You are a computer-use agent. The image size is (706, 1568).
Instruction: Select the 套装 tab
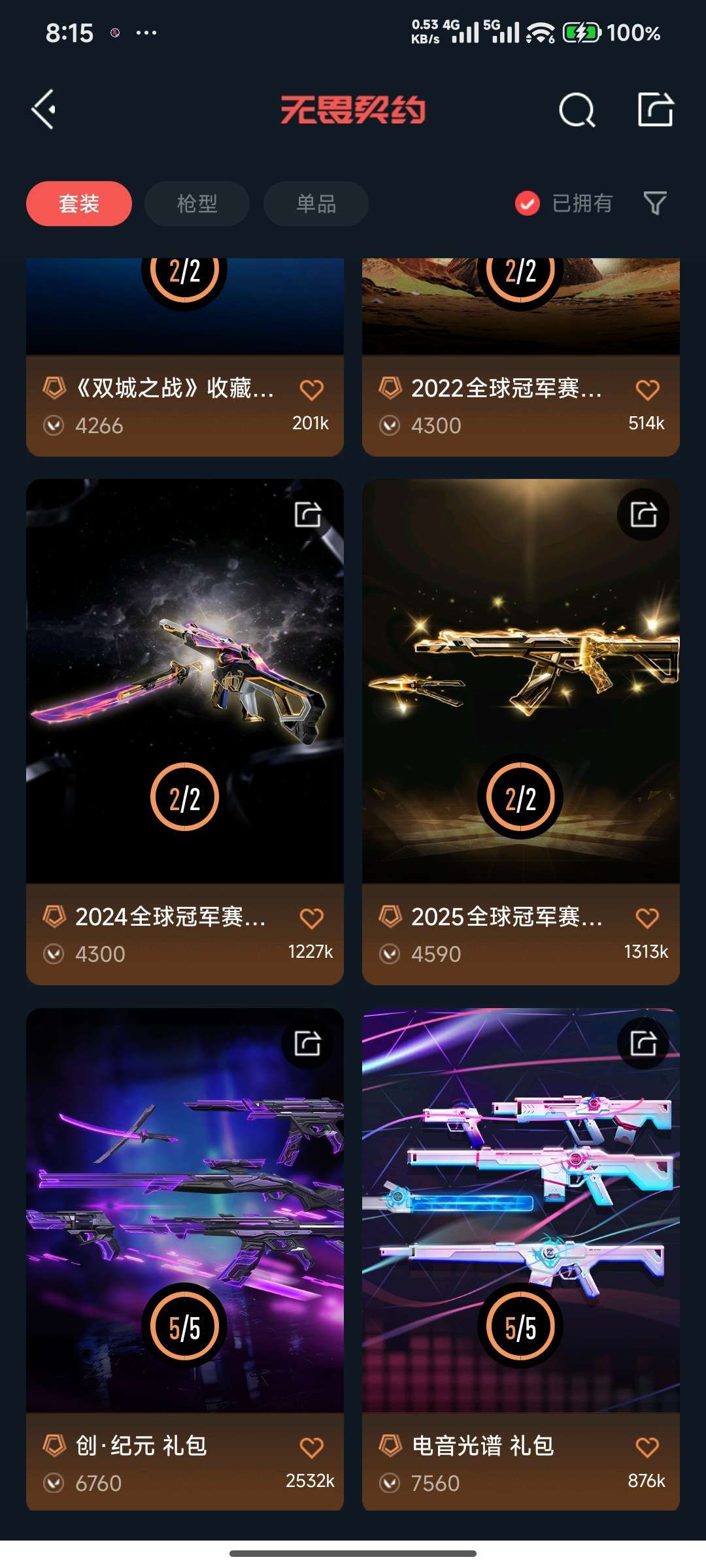point(79,204)
